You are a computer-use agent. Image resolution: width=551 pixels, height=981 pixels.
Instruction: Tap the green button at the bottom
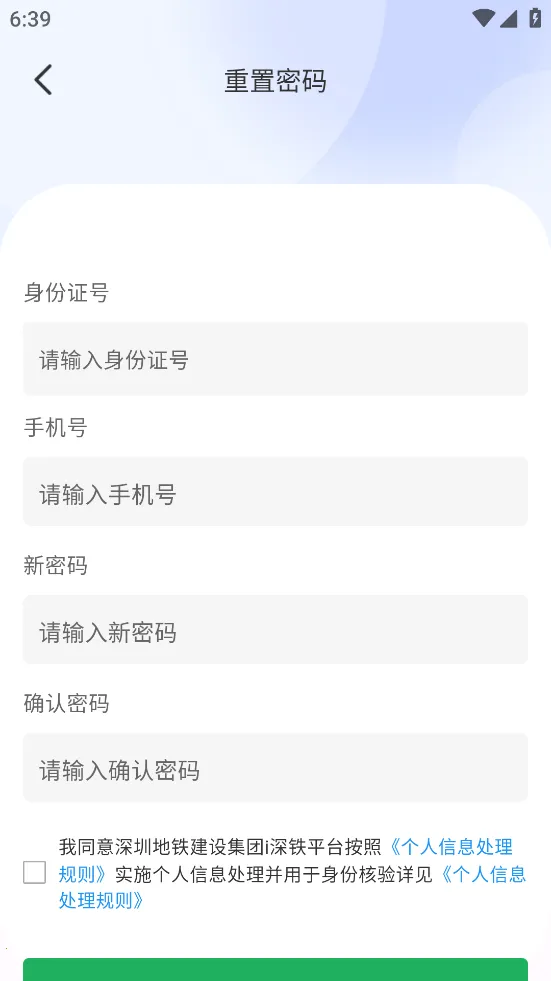pyautogui.click(x=275, y=970)
